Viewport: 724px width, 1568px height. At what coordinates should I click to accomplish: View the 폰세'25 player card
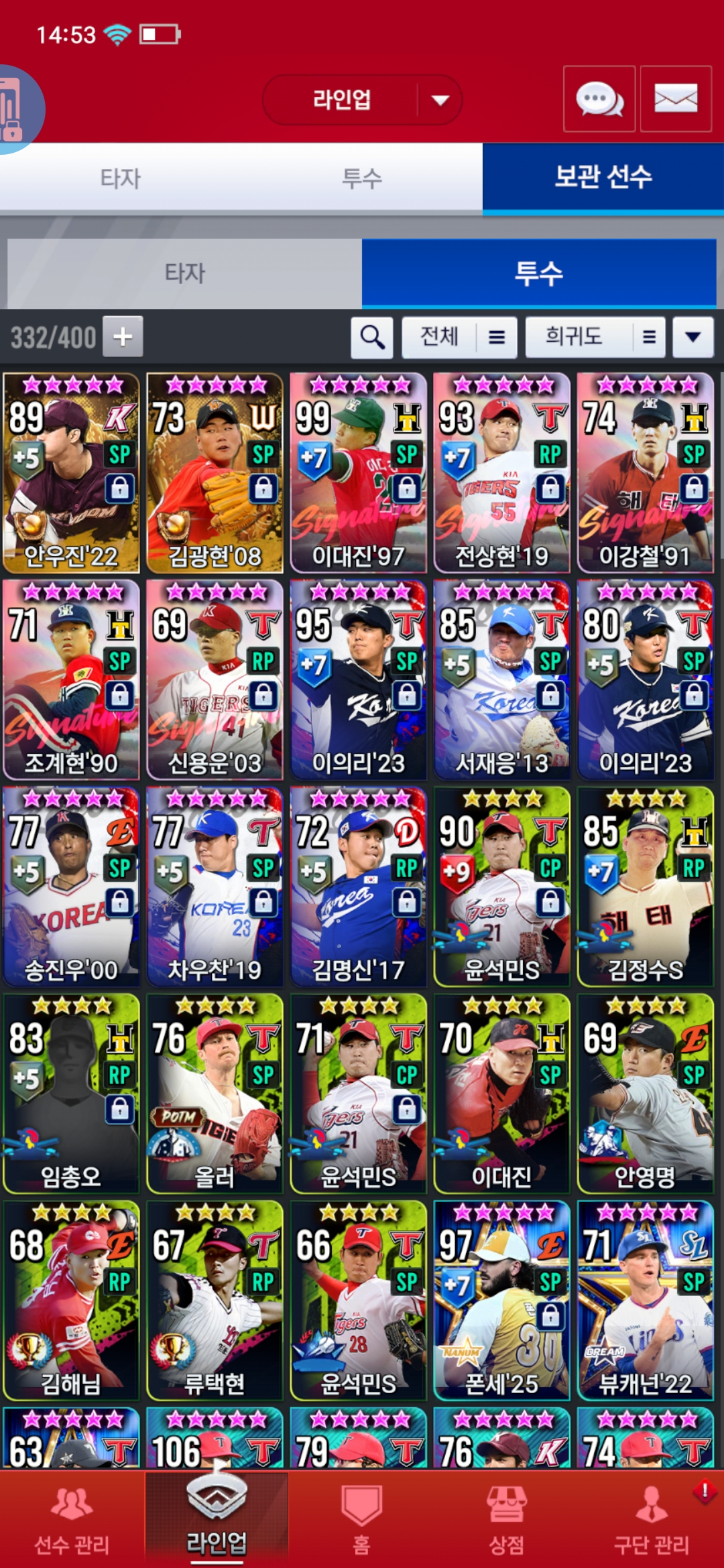point(501,1300)
